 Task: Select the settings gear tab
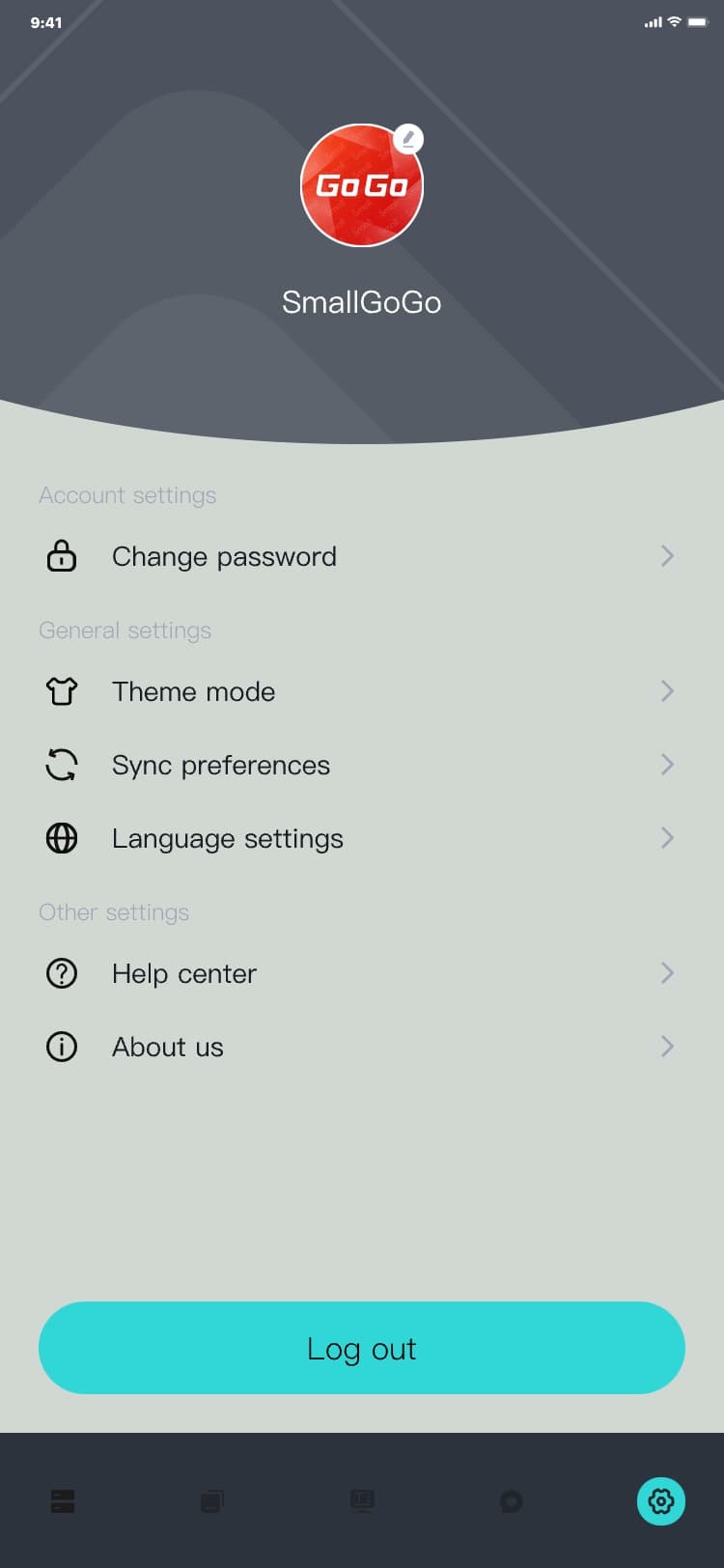point(661,1501)
